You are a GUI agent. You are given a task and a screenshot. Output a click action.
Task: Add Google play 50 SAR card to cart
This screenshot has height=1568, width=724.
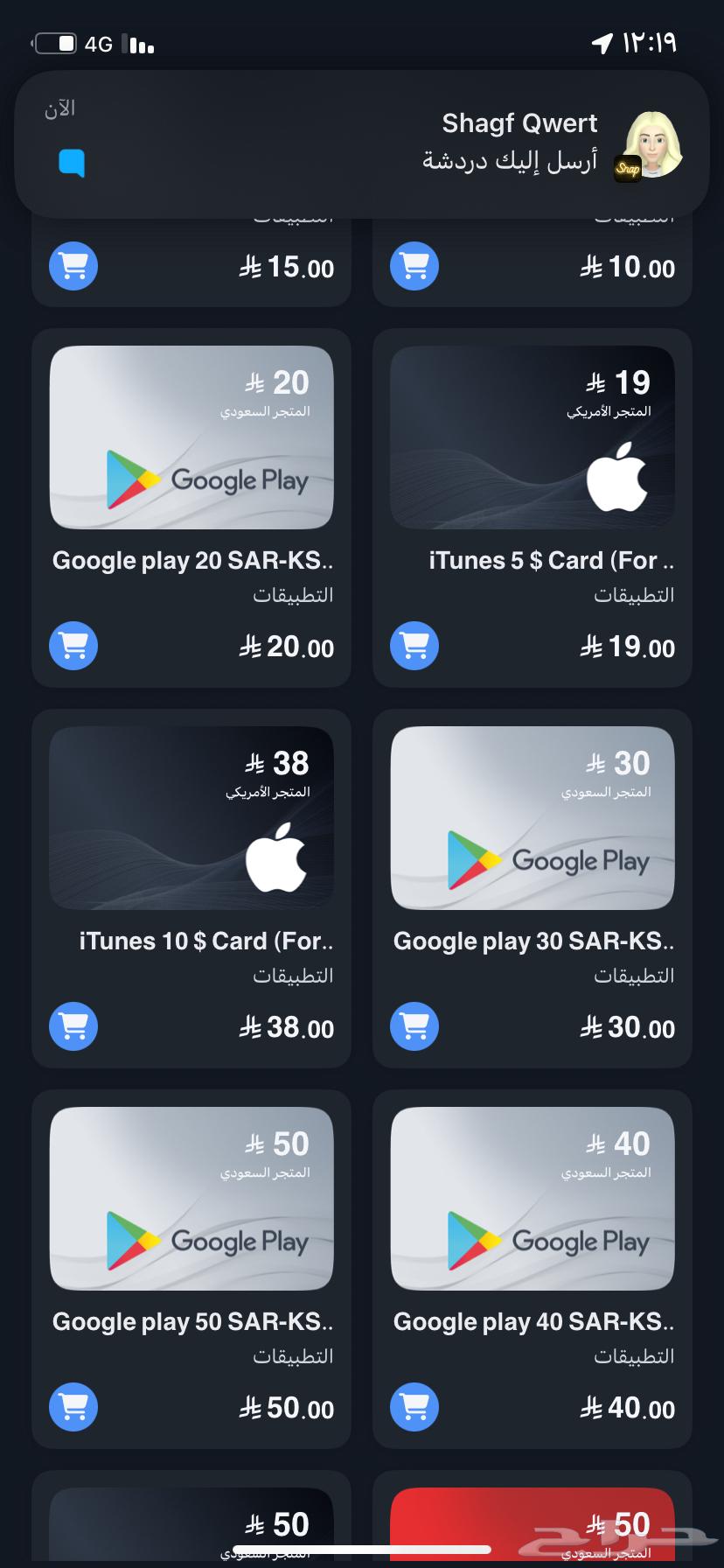(x=73, y=1407)
